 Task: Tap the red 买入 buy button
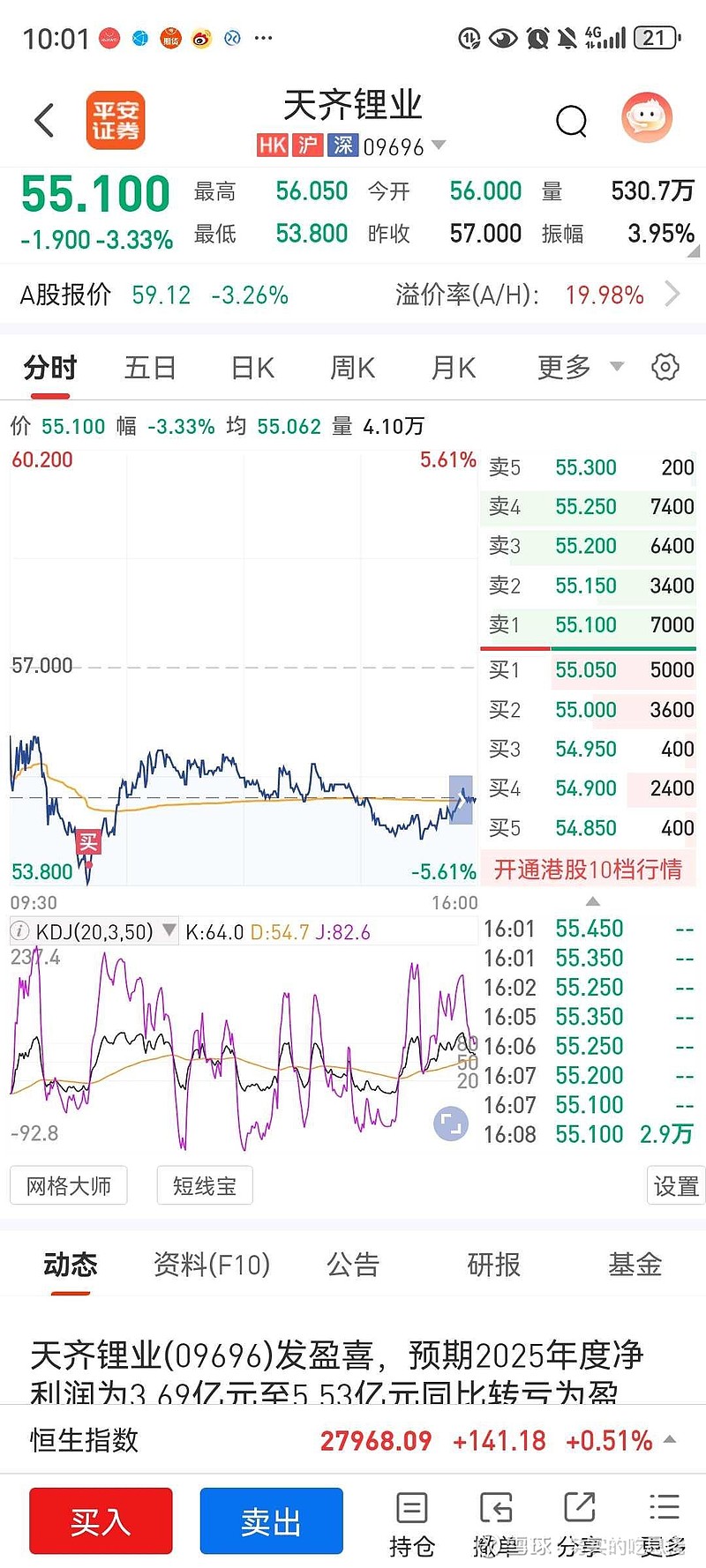(x=100, y=1519)
